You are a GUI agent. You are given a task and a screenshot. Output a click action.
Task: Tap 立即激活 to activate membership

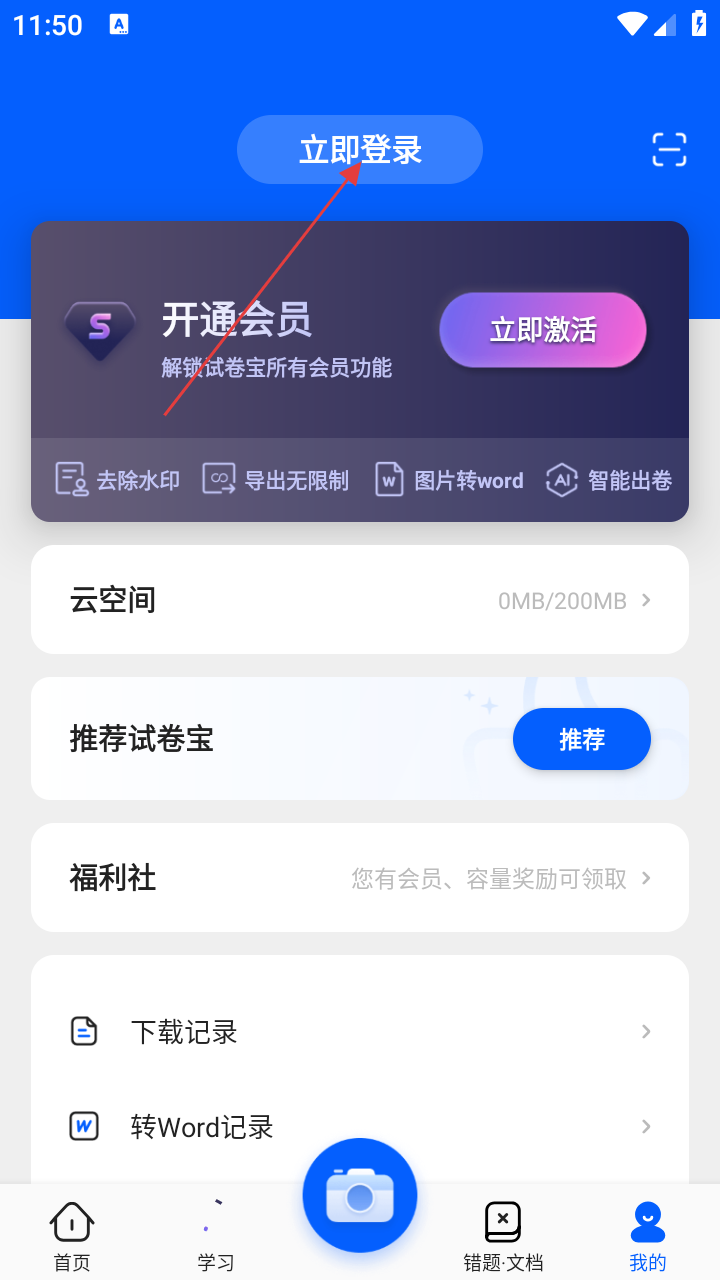[543, 330]
